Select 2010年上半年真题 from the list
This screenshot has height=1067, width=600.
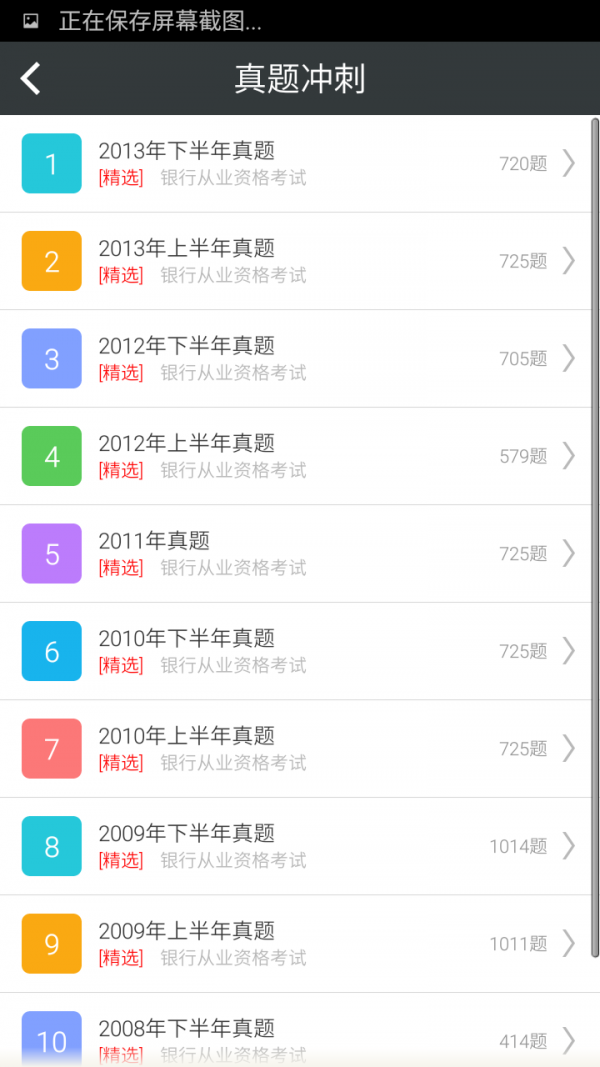298,748
